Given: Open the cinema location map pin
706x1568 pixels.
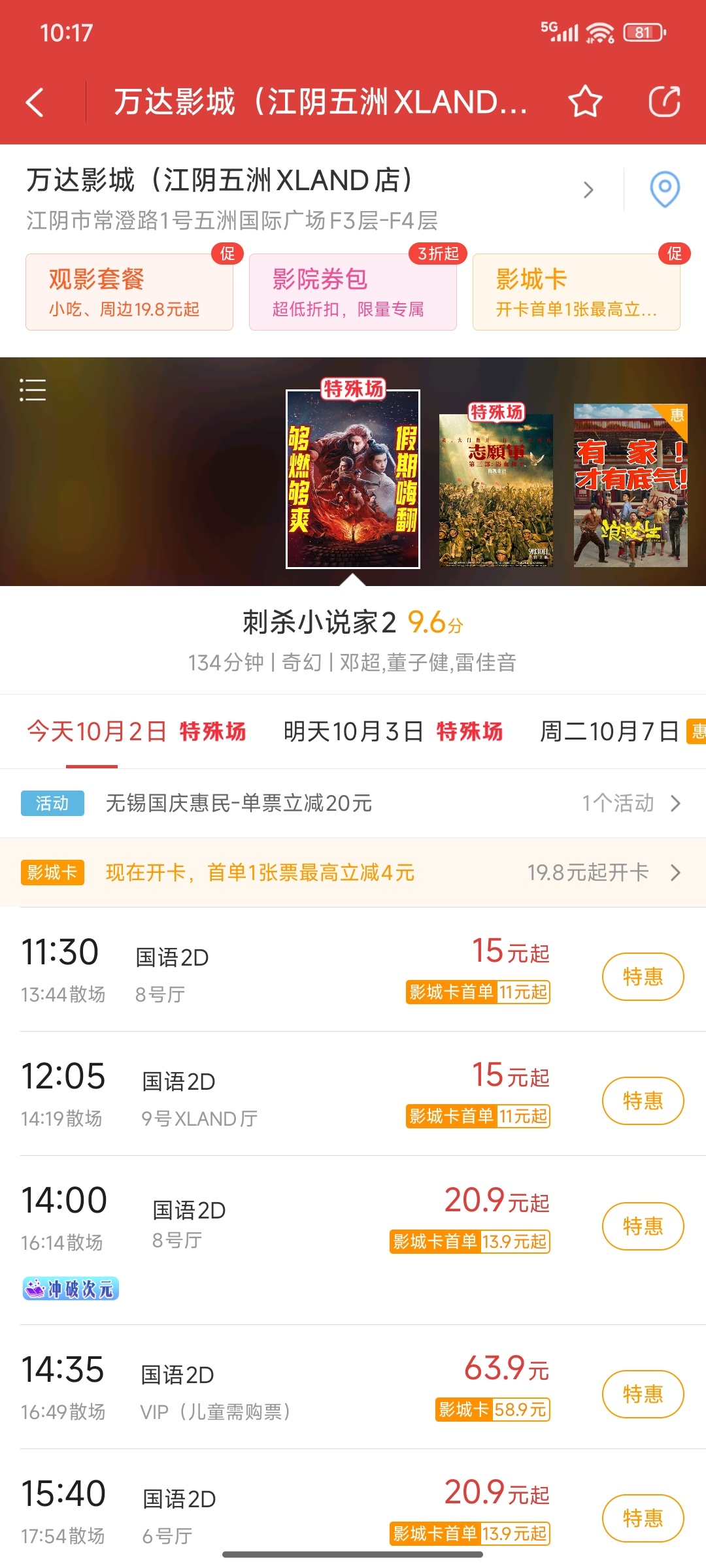Looking at the screenshot, I should [x=664, y=189].
